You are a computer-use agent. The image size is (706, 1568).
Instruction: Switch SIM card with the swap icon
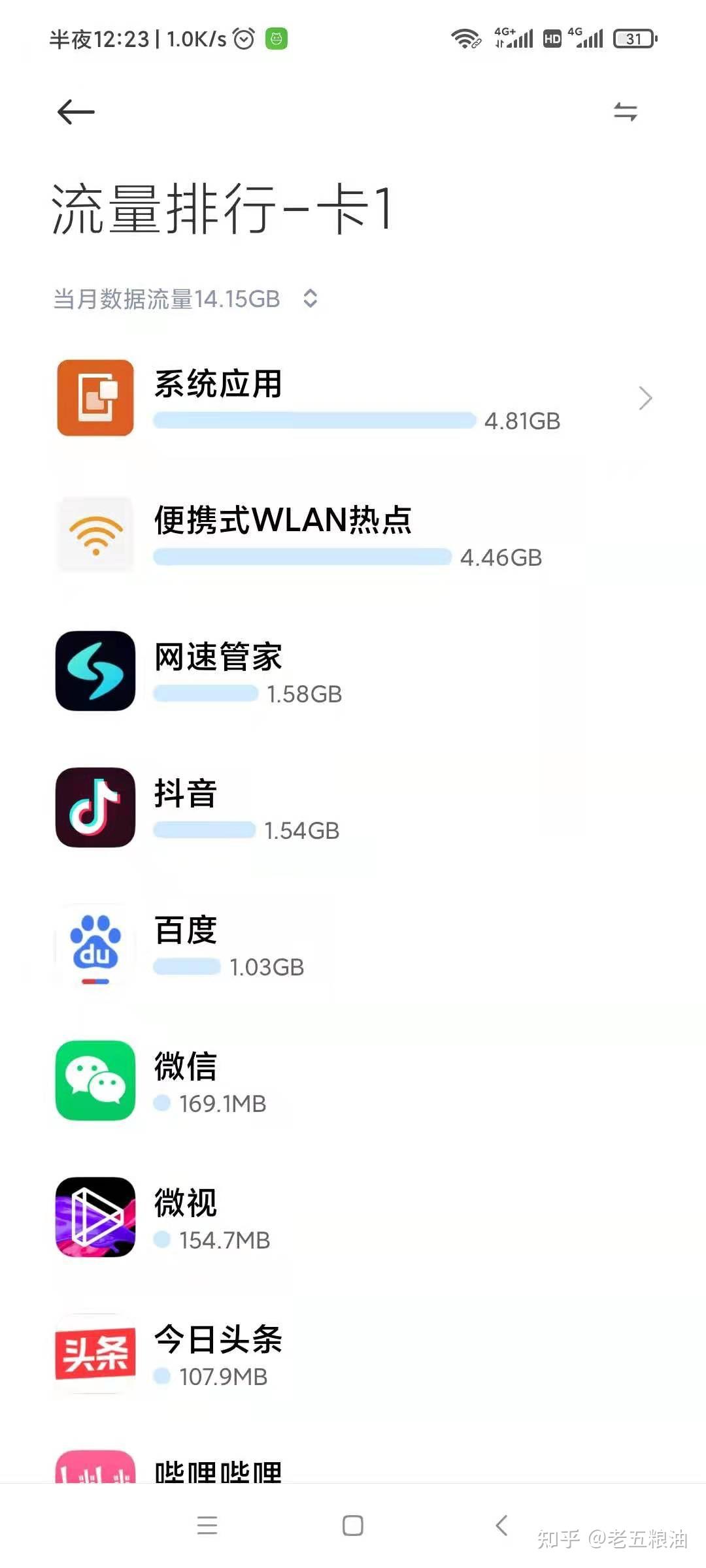coord(625,112)
